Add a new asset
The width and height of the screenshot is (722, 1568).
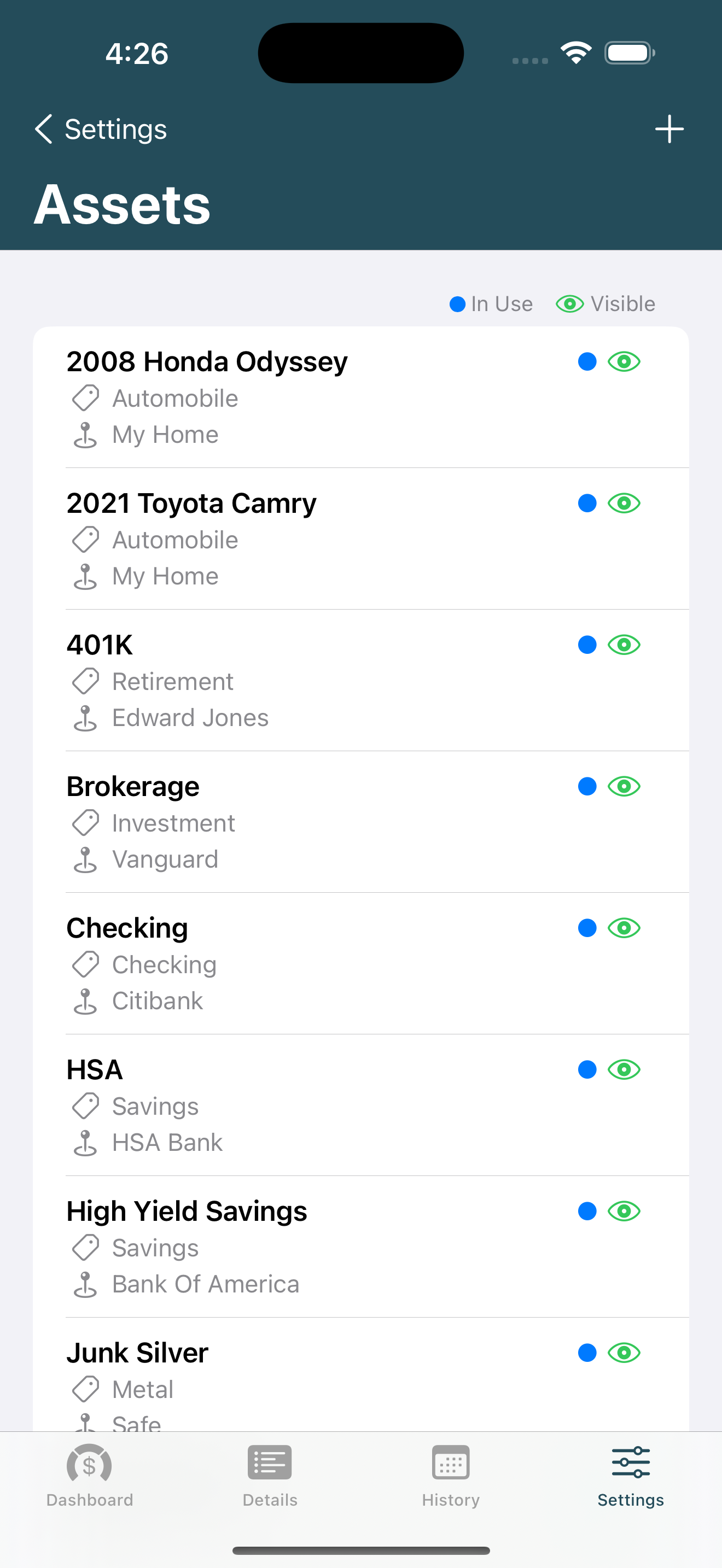(669, 129)
